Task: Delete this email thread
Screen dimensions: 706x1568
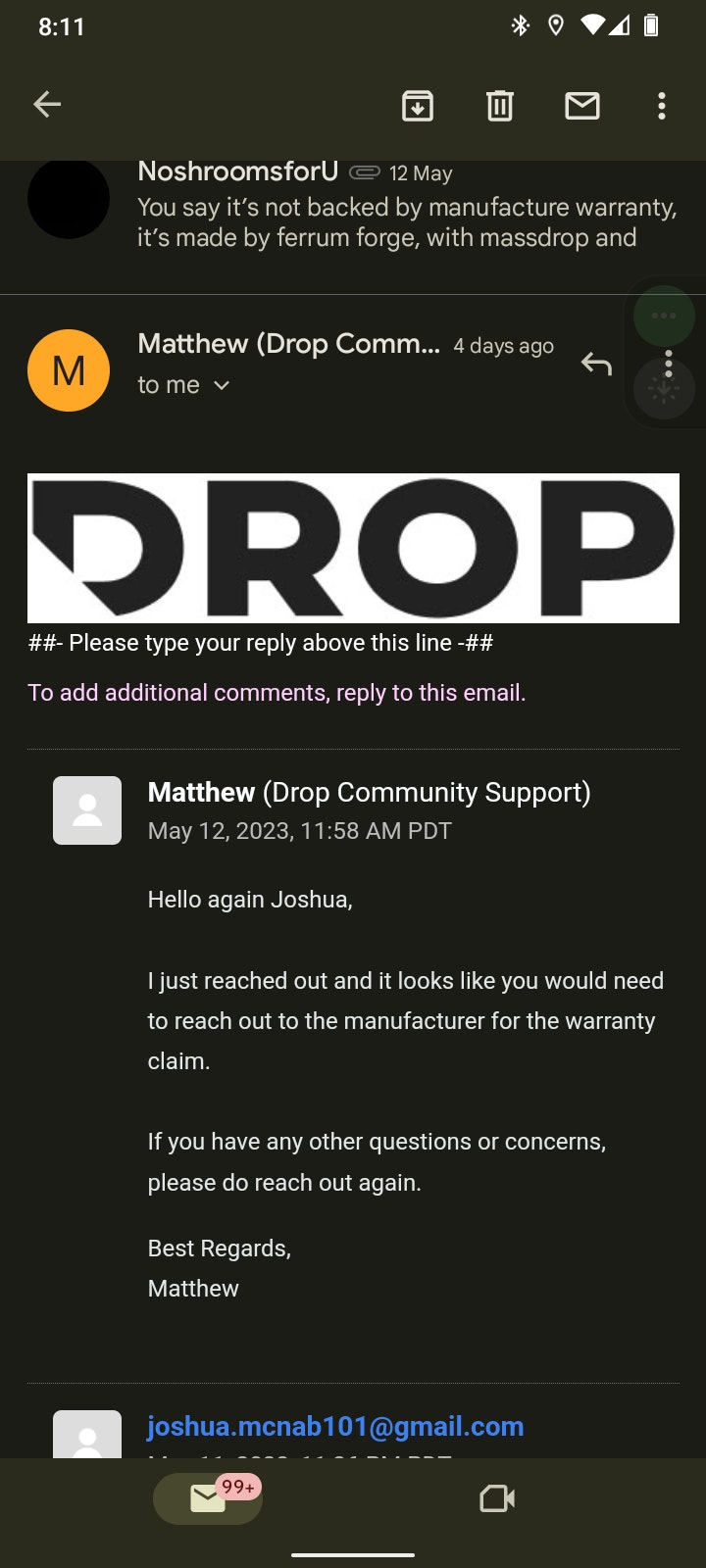Action: pos(500,105)
